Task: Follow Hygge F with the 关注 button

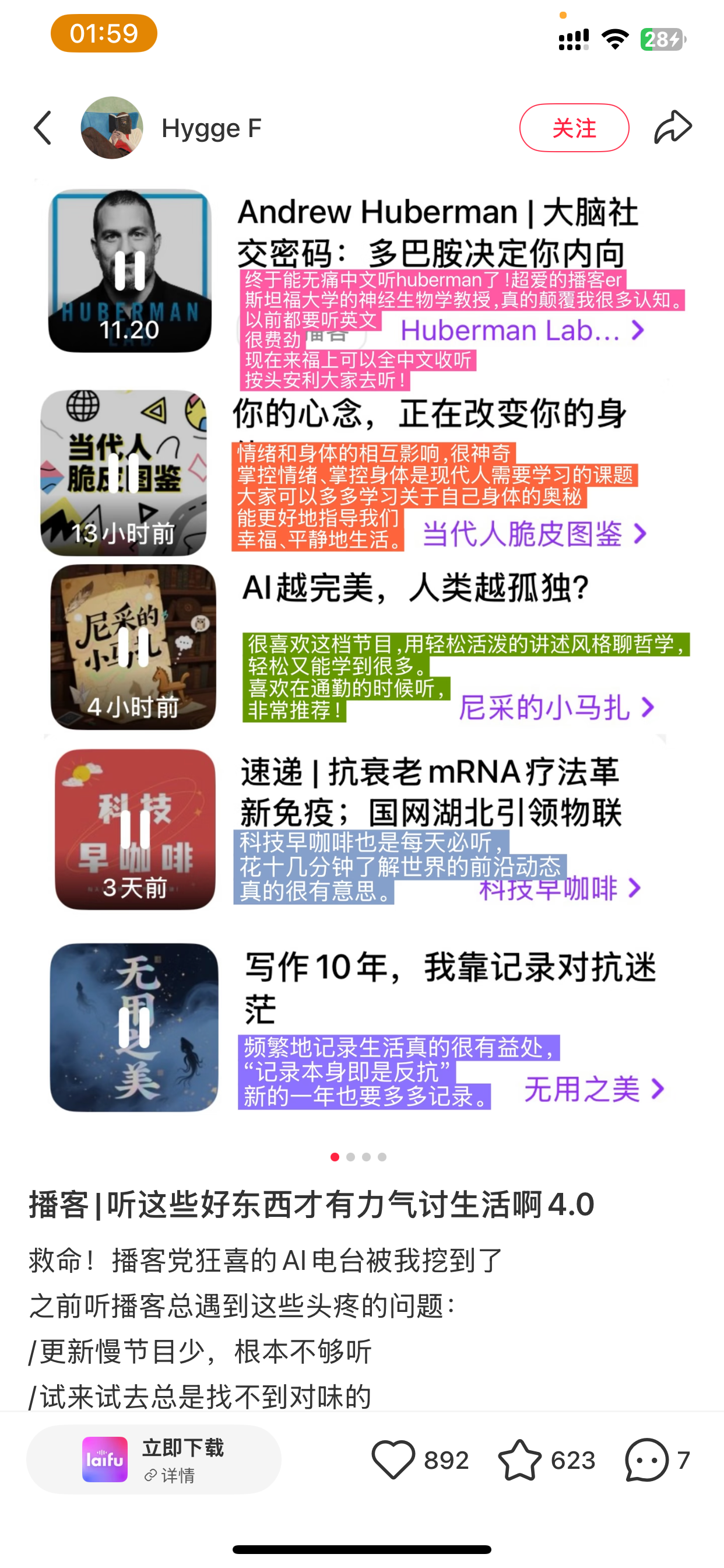Action: 574,128
